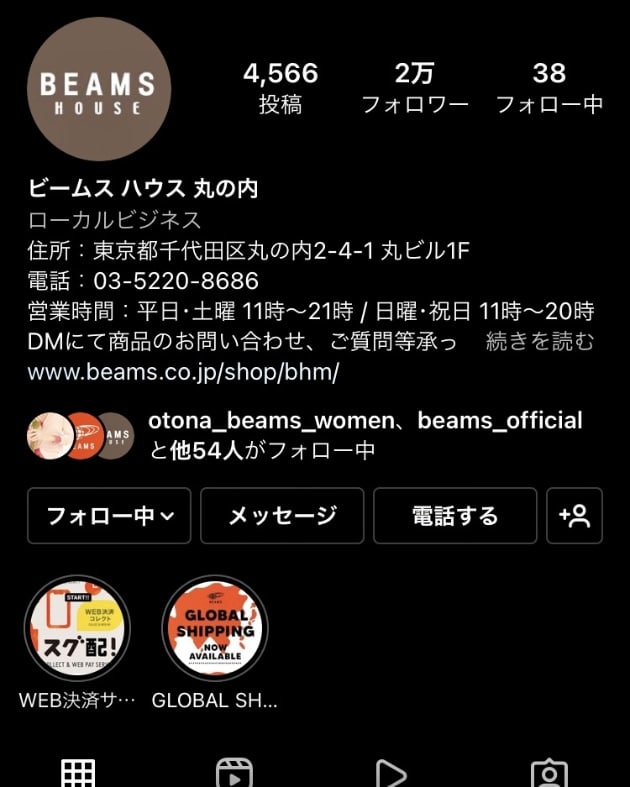View the 4,566 posts count
This screenshot has width=630, height=787.
pyautogui.click(x=280, y=87)
